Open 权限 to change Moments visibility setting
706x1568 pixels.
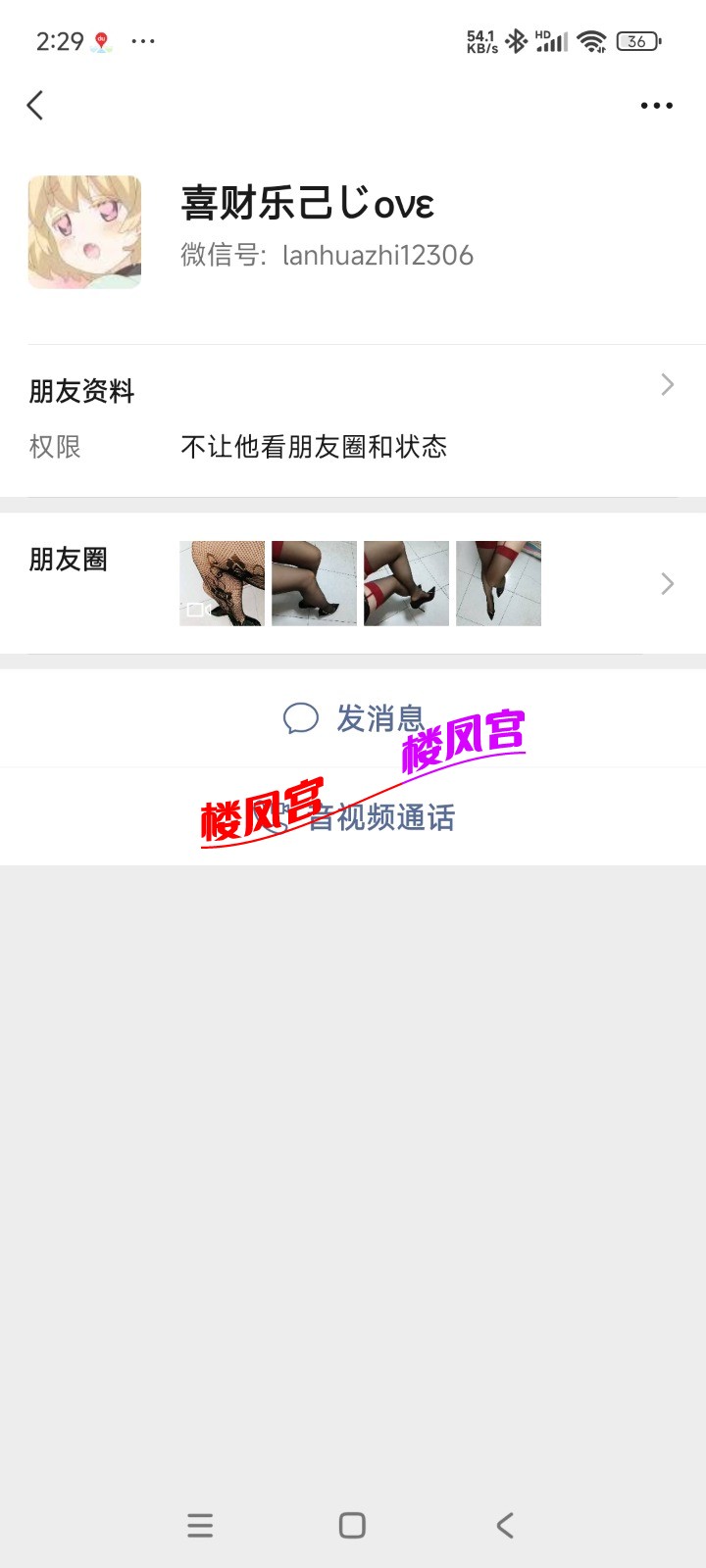tap(56, 447)
